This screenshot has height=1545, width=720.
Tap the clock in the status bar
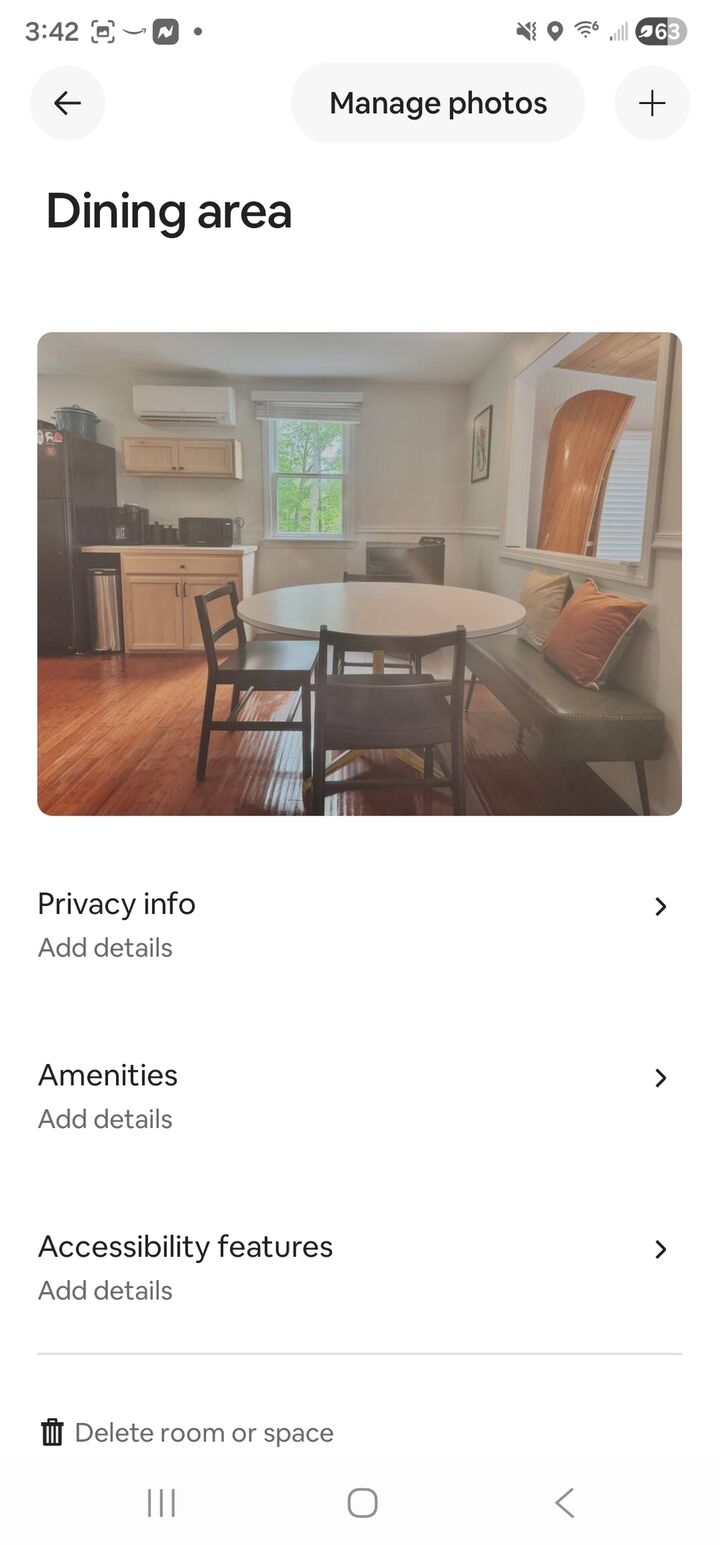[x=51, y=31]
